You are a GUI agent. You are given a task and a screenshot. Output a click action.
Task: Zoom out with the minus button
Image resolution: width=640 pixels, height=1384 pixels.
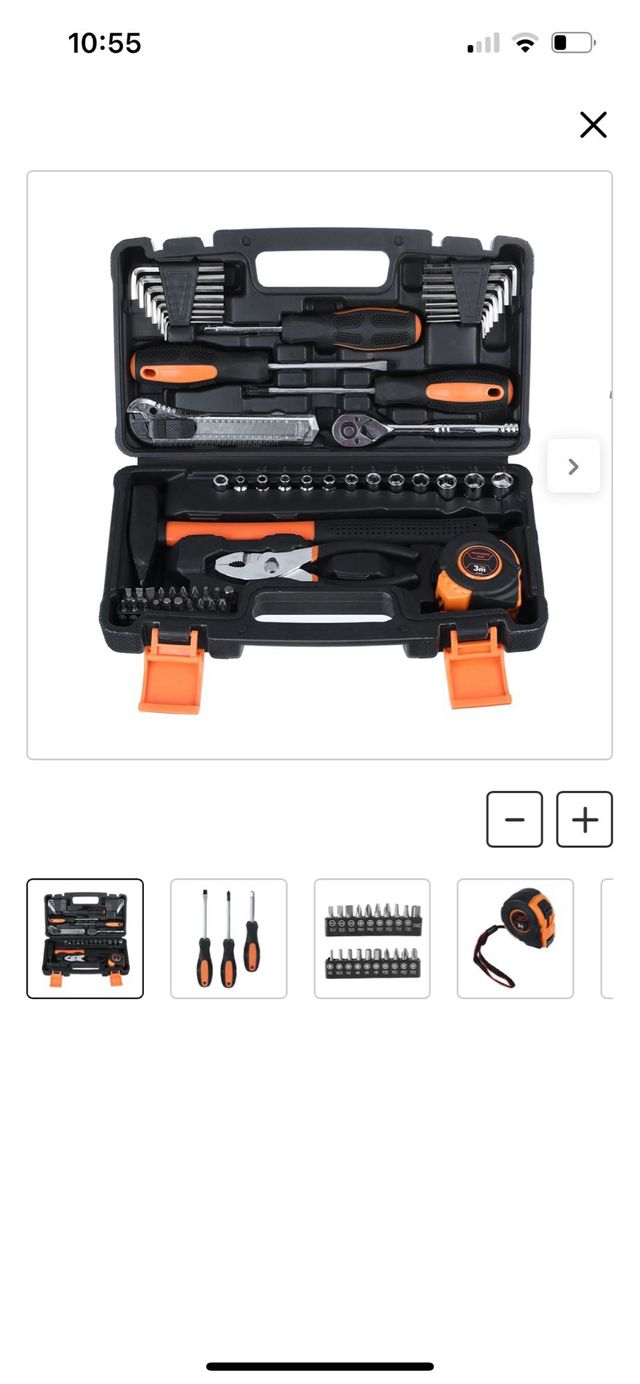tap(515, 820)
